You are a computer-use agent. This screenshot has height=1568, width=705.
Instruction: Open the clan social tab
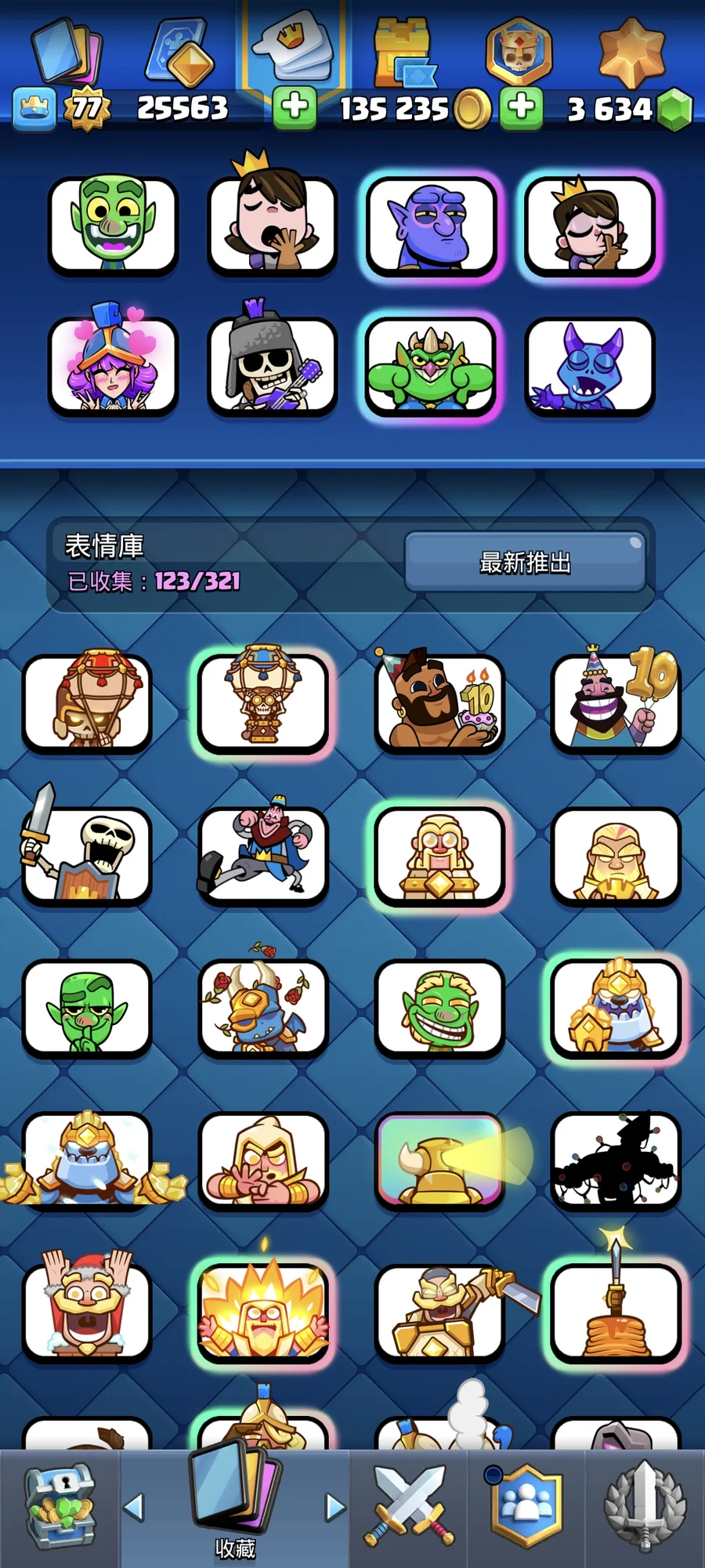point(526,1508)
